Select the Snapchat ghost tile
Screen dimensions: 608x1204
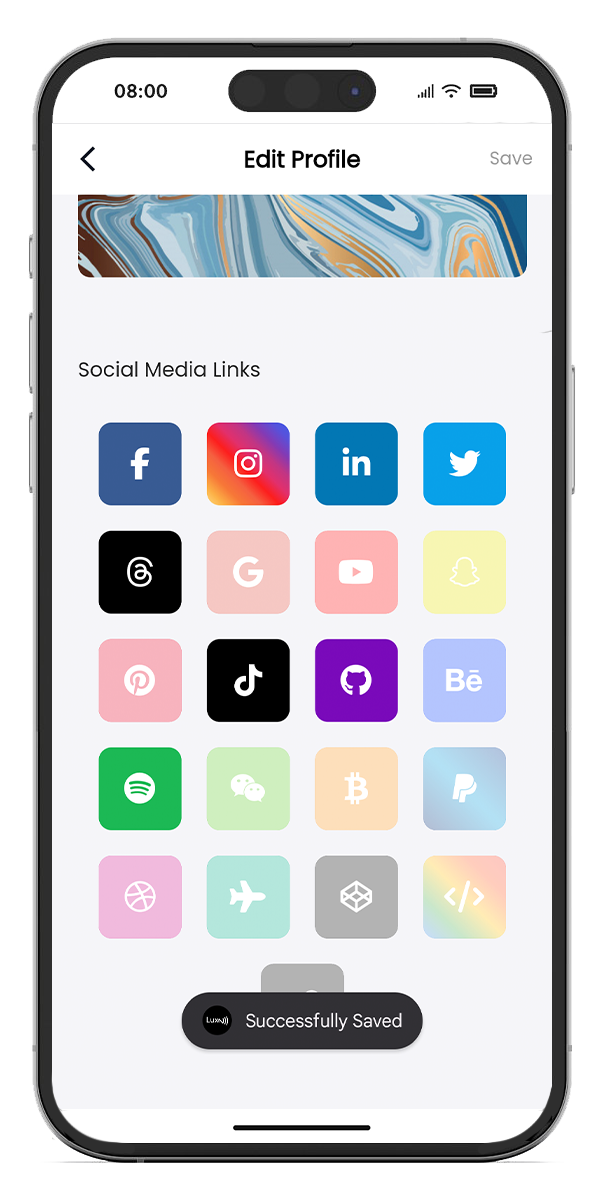click(464, 572)
